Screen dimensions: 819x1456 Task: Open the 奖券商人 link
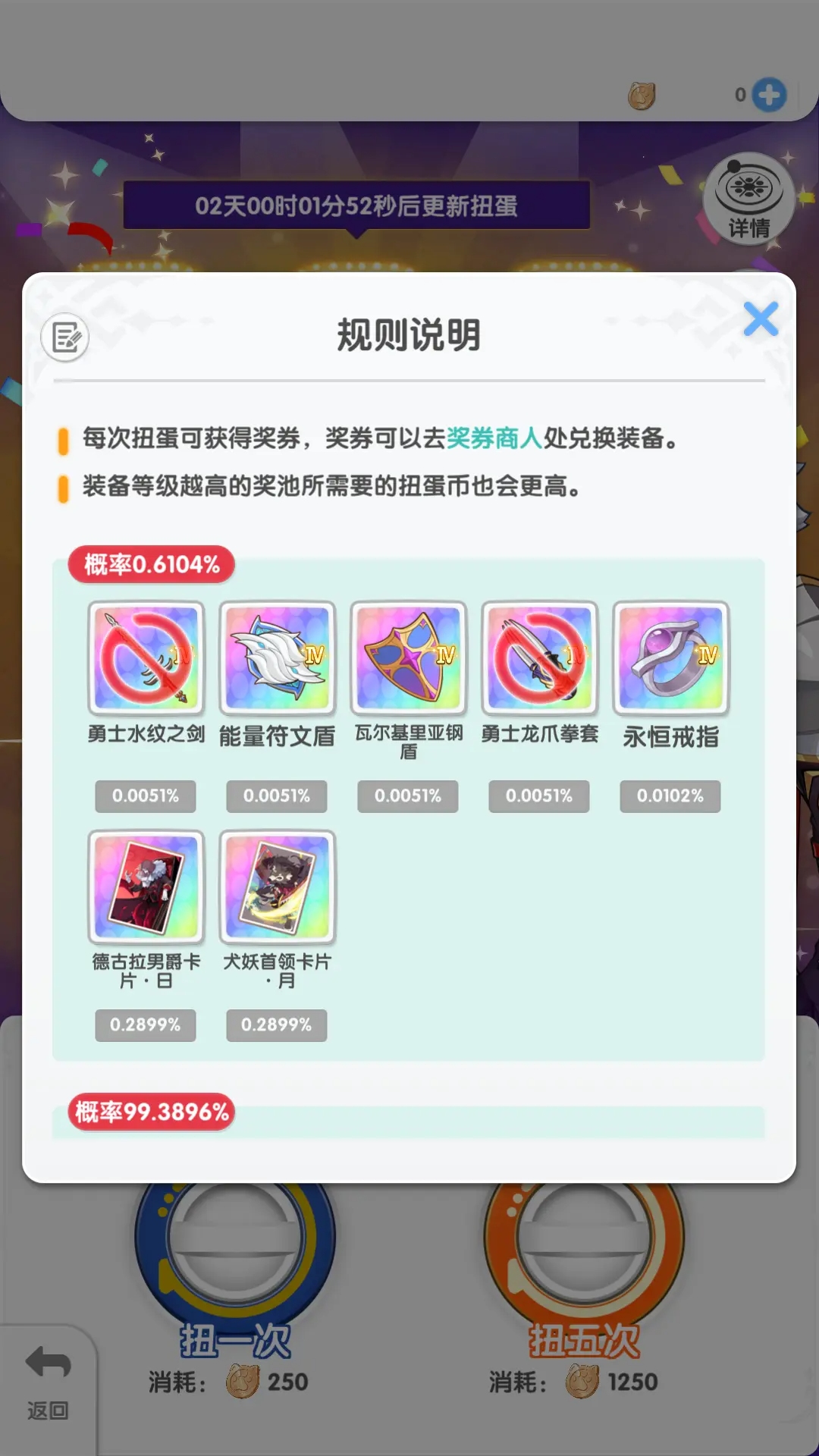click(x=494, y=438)
